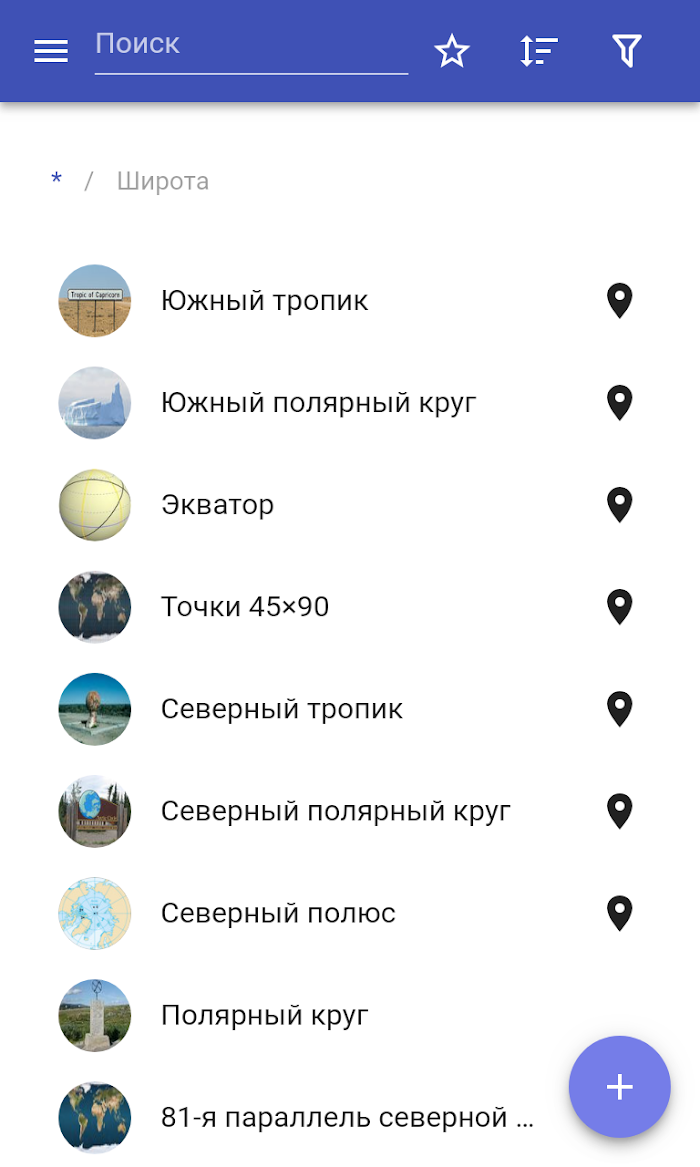Screen dimensions: 700x1167
Task: Open the Полярный круг entry
Action: pyautogui.click(x=265, y=1016)
